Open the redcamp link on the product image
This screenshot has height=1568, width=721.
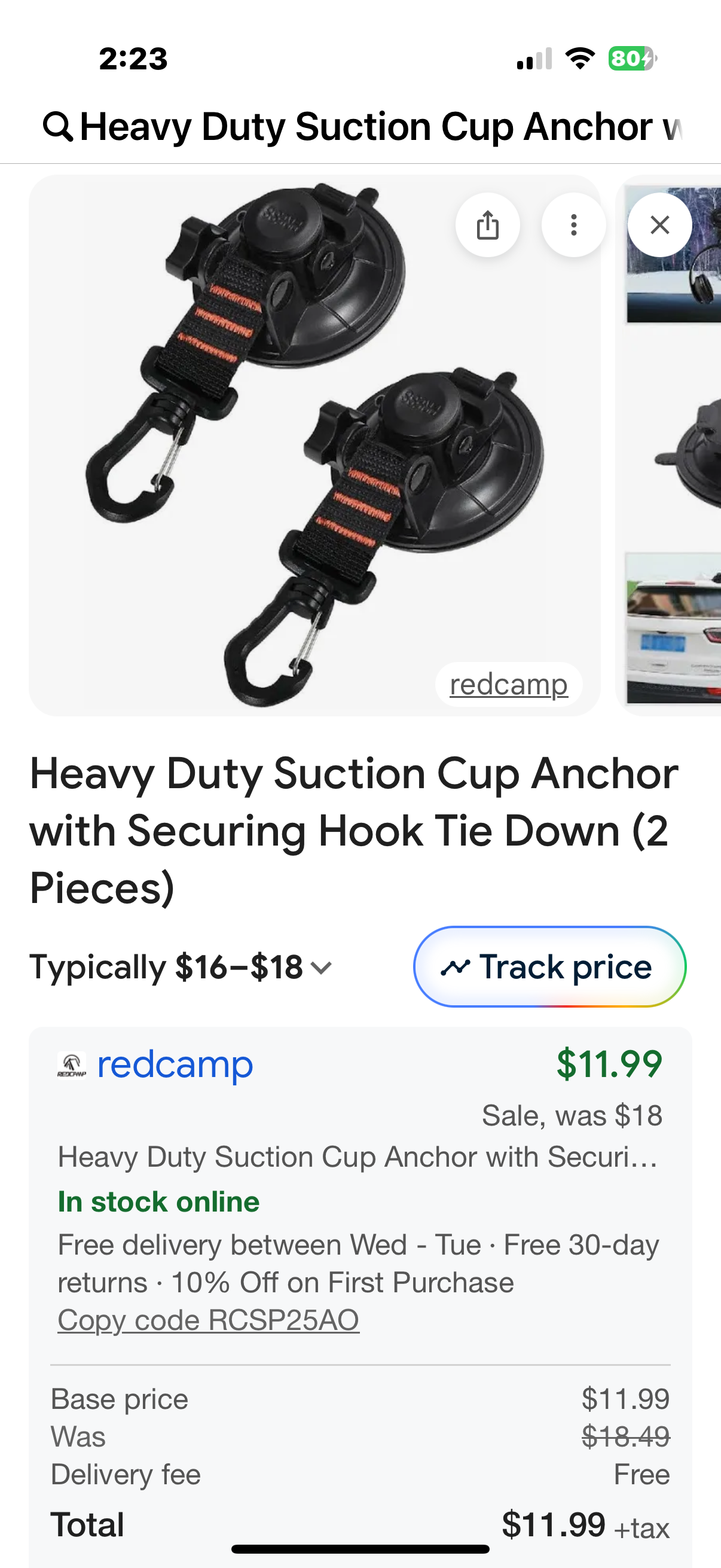[509, 684]
